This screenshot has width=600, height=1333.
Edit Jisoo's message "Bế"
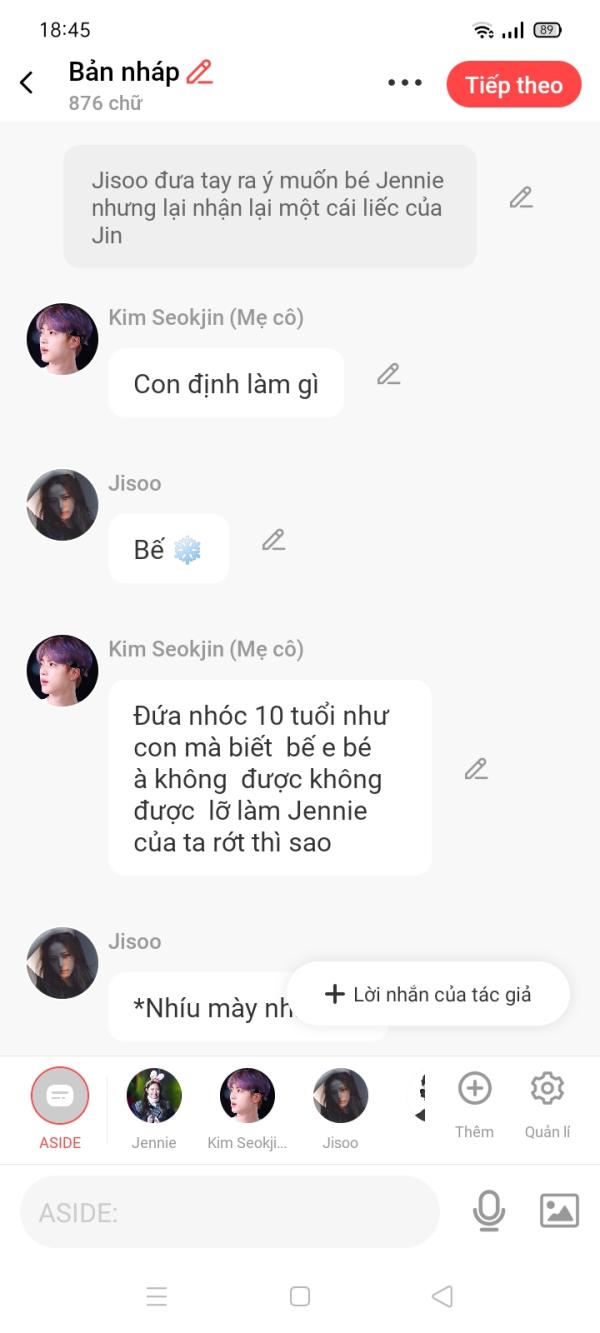[274, 541]
